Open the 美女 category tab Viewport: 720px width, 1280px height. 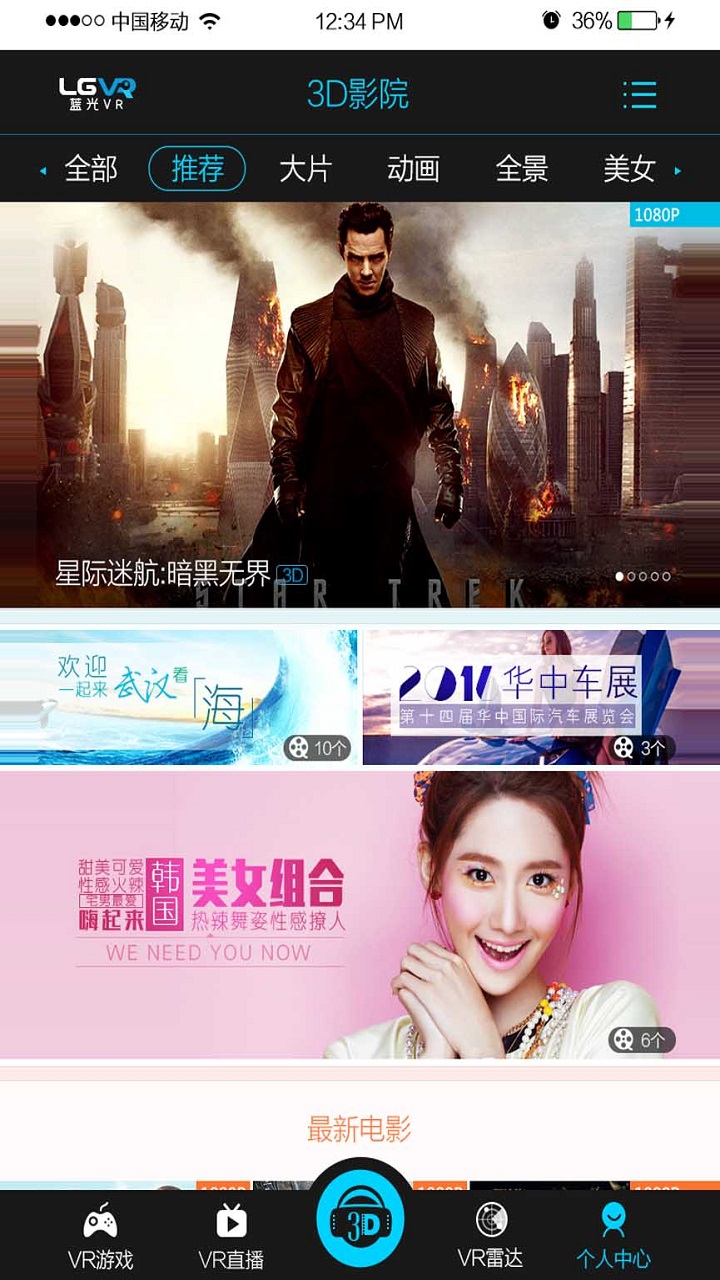[x=629, y=169]
